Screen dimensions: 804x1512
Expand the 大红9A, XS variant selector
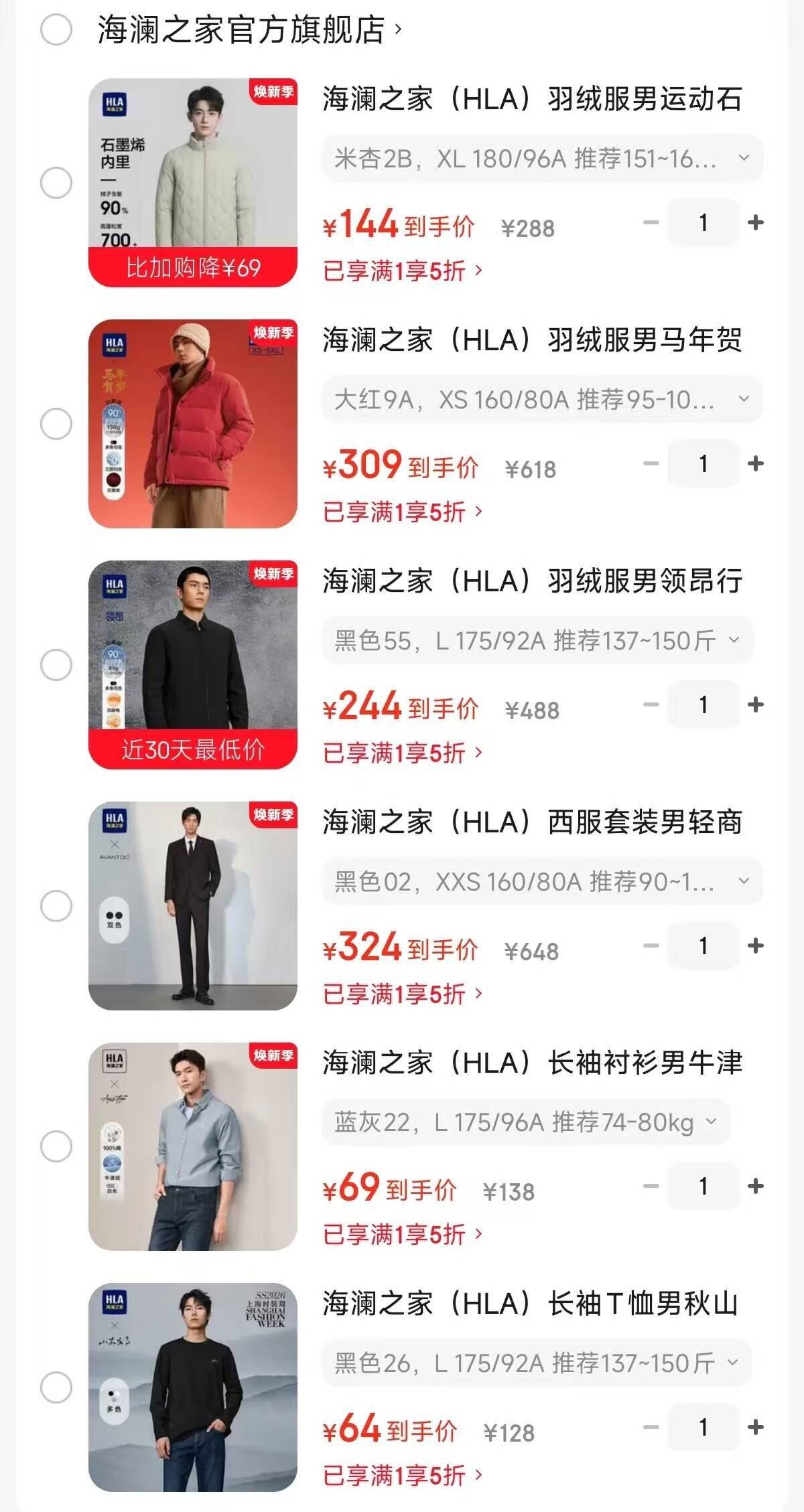(x=541, y=400)
